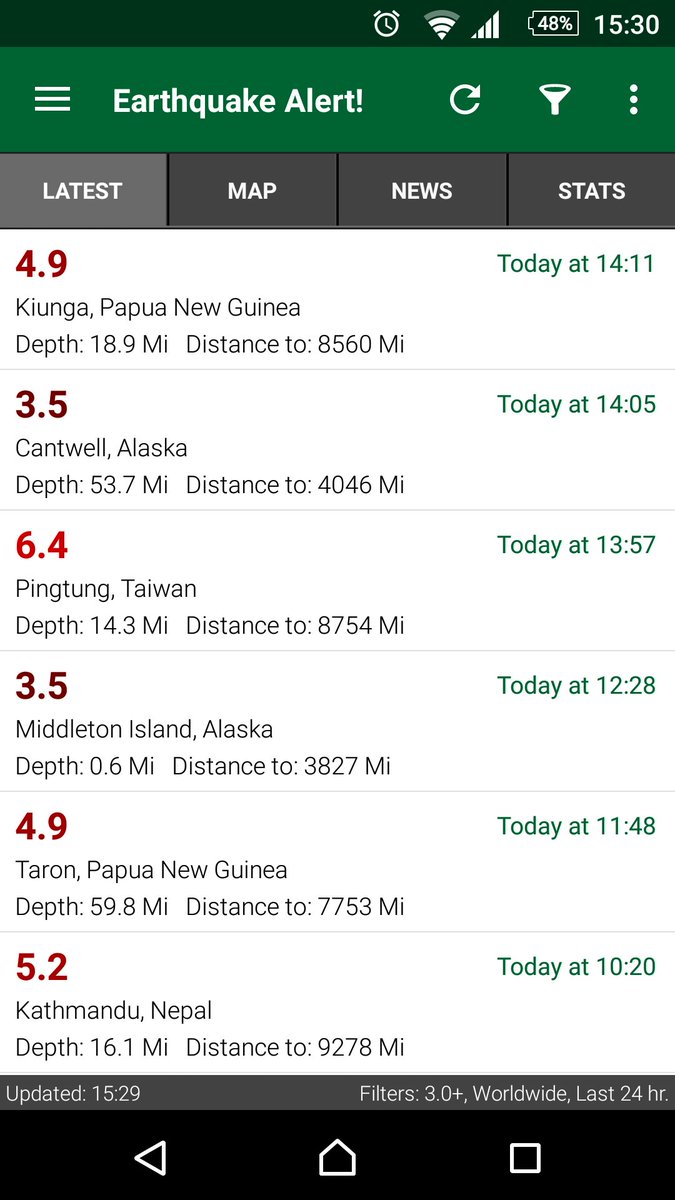The height and width of the screenshot is (1200, 675).
Task: Open the 4.9 Taron, Papua New Guinea quake
Action: [x=337, y=862]
